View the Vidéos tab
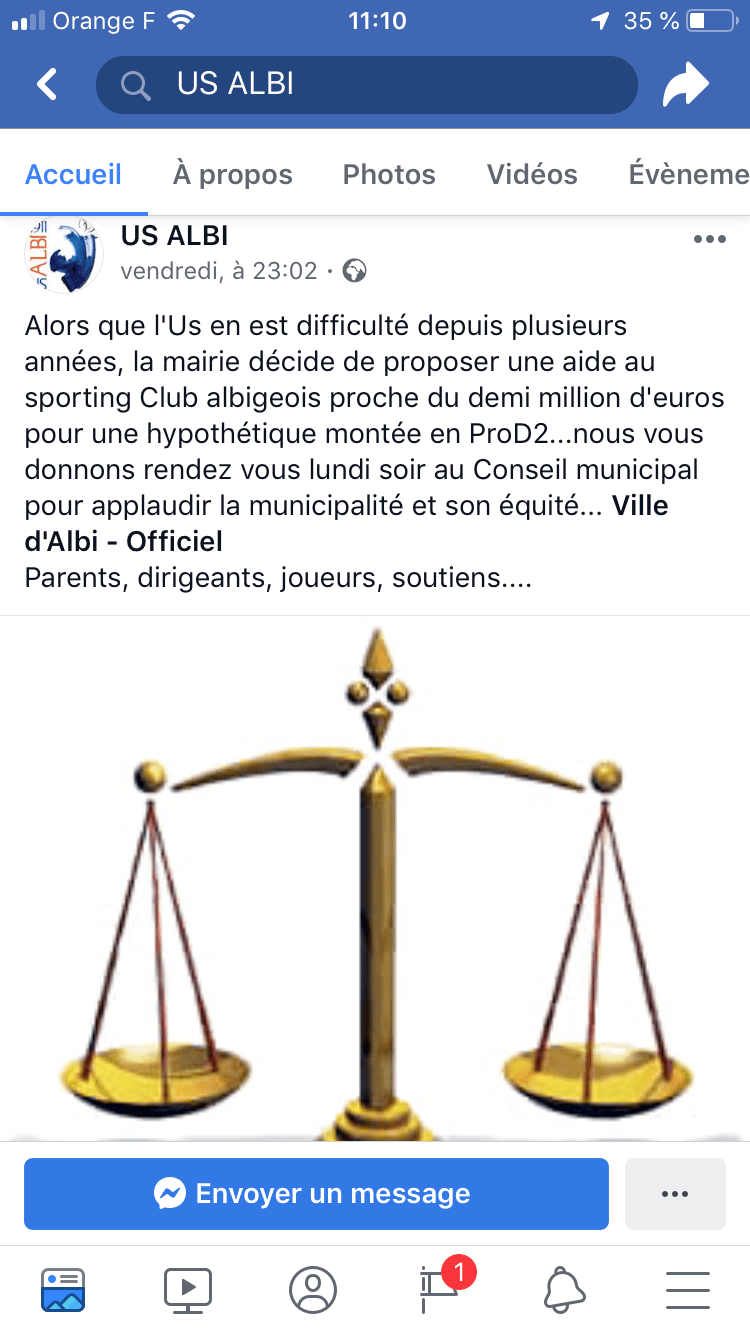 532,174
